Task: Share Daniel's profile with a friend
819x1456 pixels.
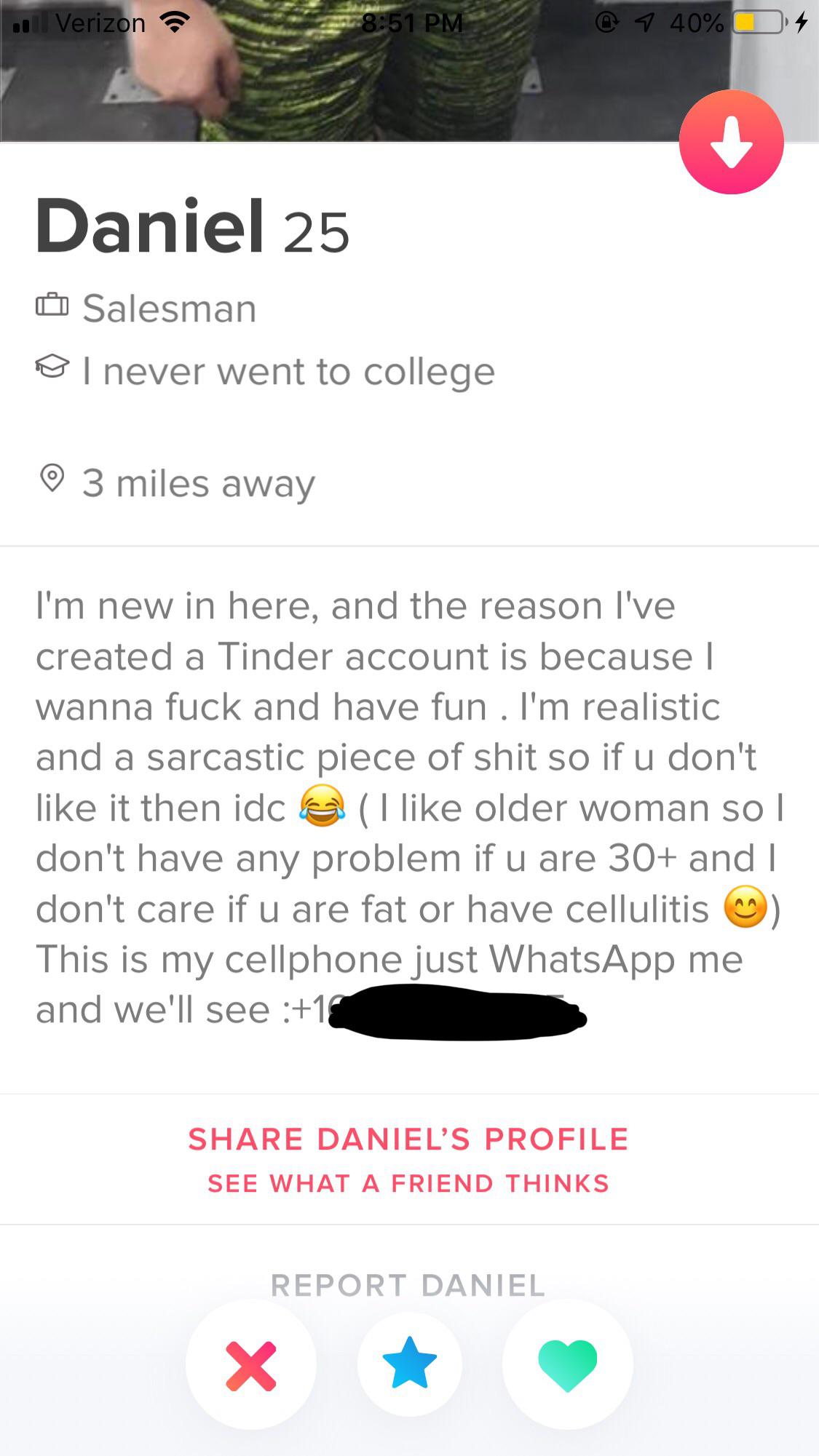Action: click(x=408, y=1139)
